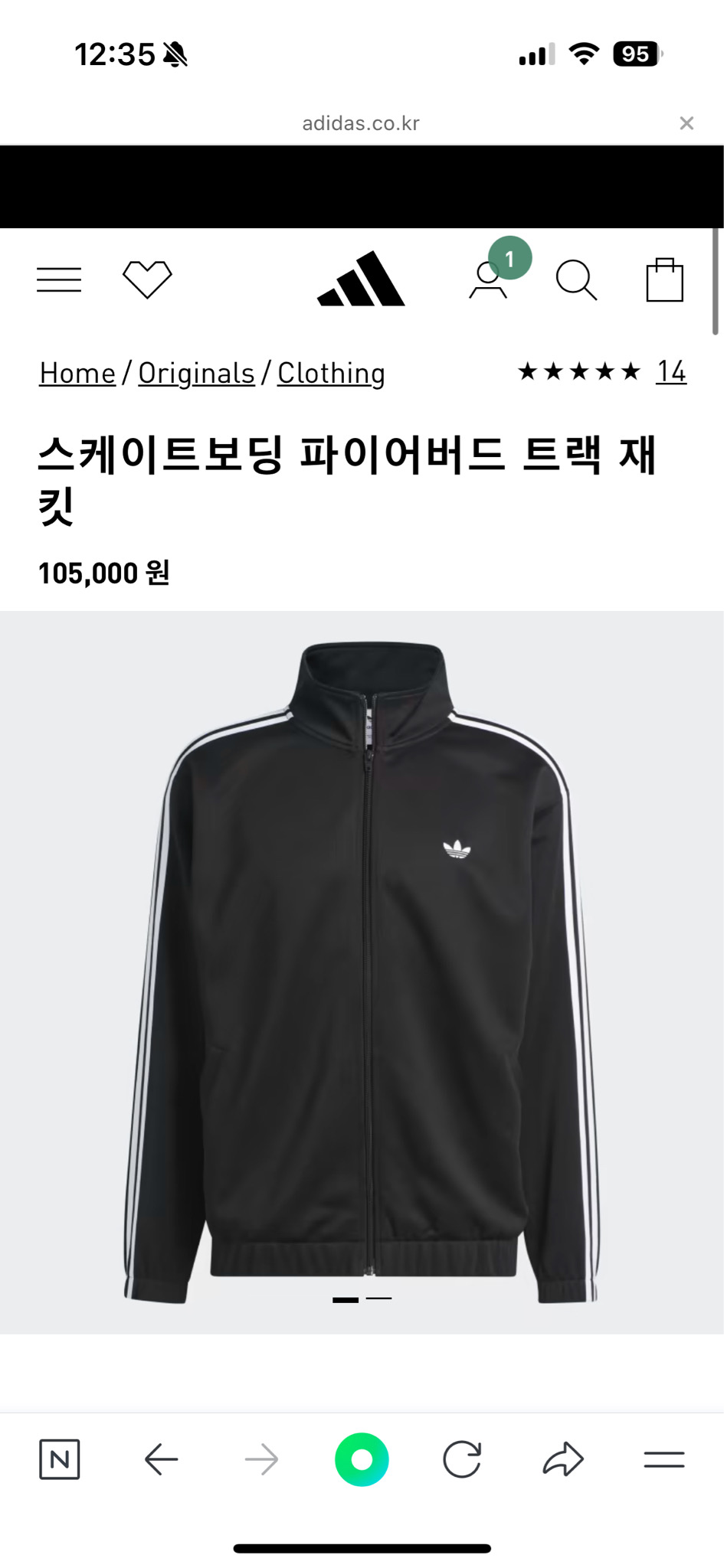
Task: View the 14 product reviews
Action: tap(673, 371)
